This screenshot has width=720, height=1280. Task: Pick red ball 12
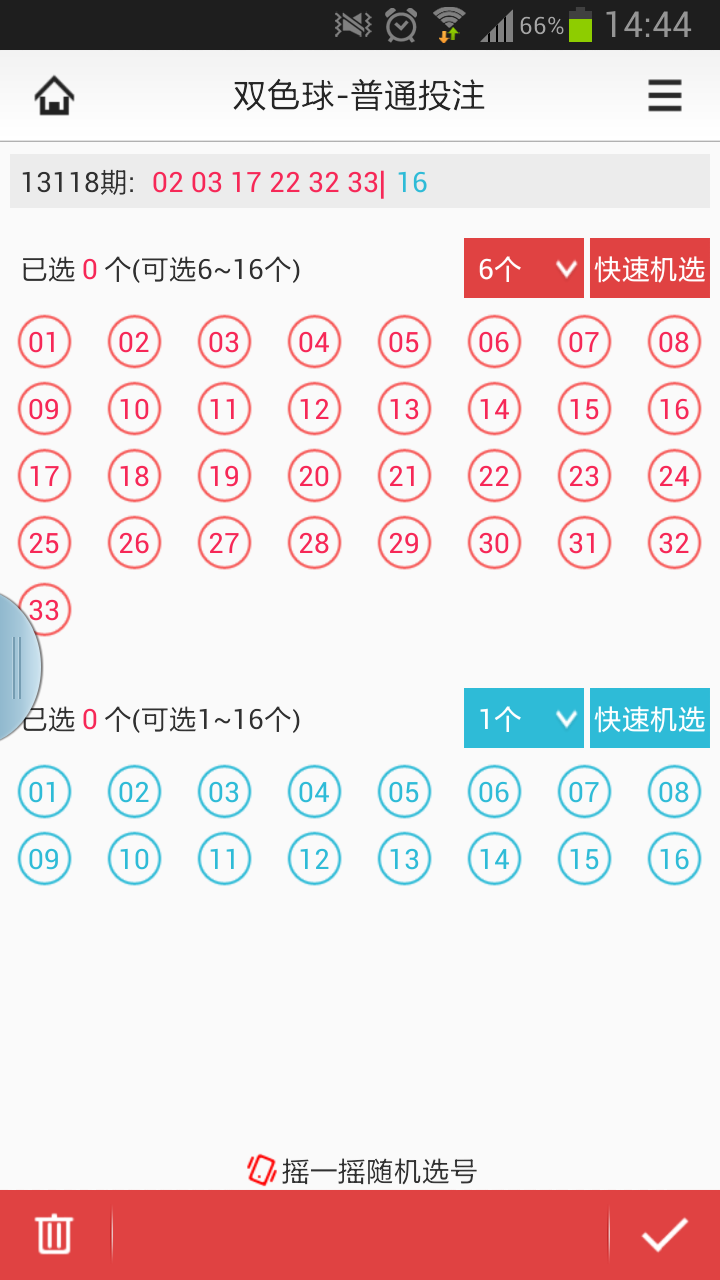coord(314,409)
